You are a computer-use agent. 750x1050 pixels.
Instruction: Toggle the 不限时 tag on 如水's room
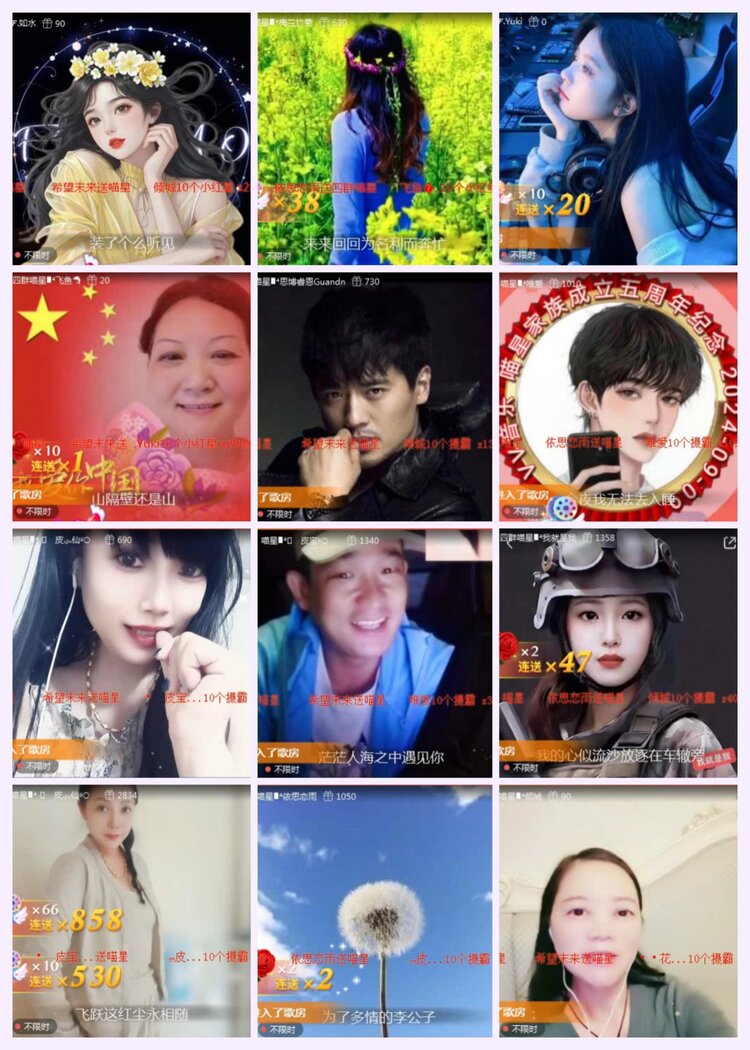[33, 254]
